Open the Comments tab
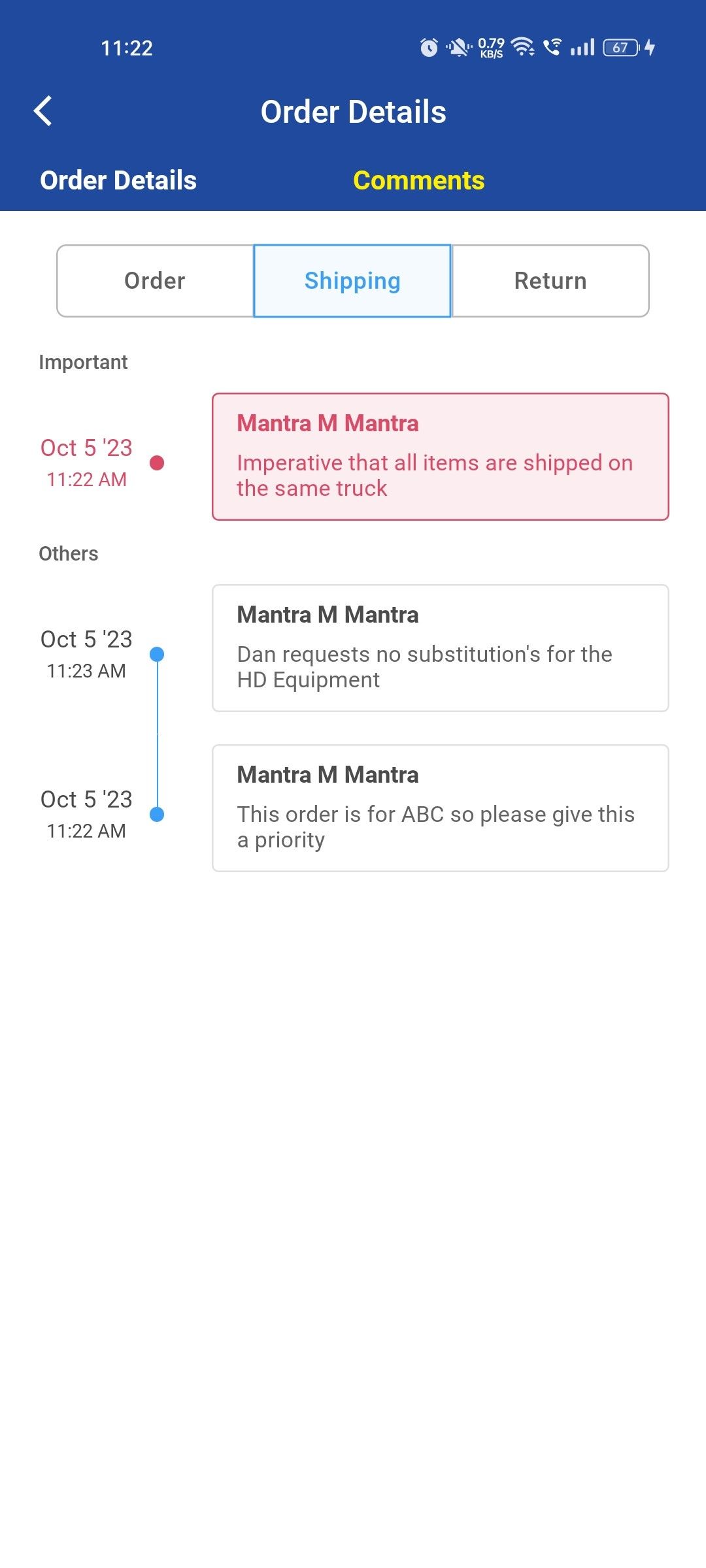The width and height of the screenshot is (706, 1568). (x=418, y=180)
